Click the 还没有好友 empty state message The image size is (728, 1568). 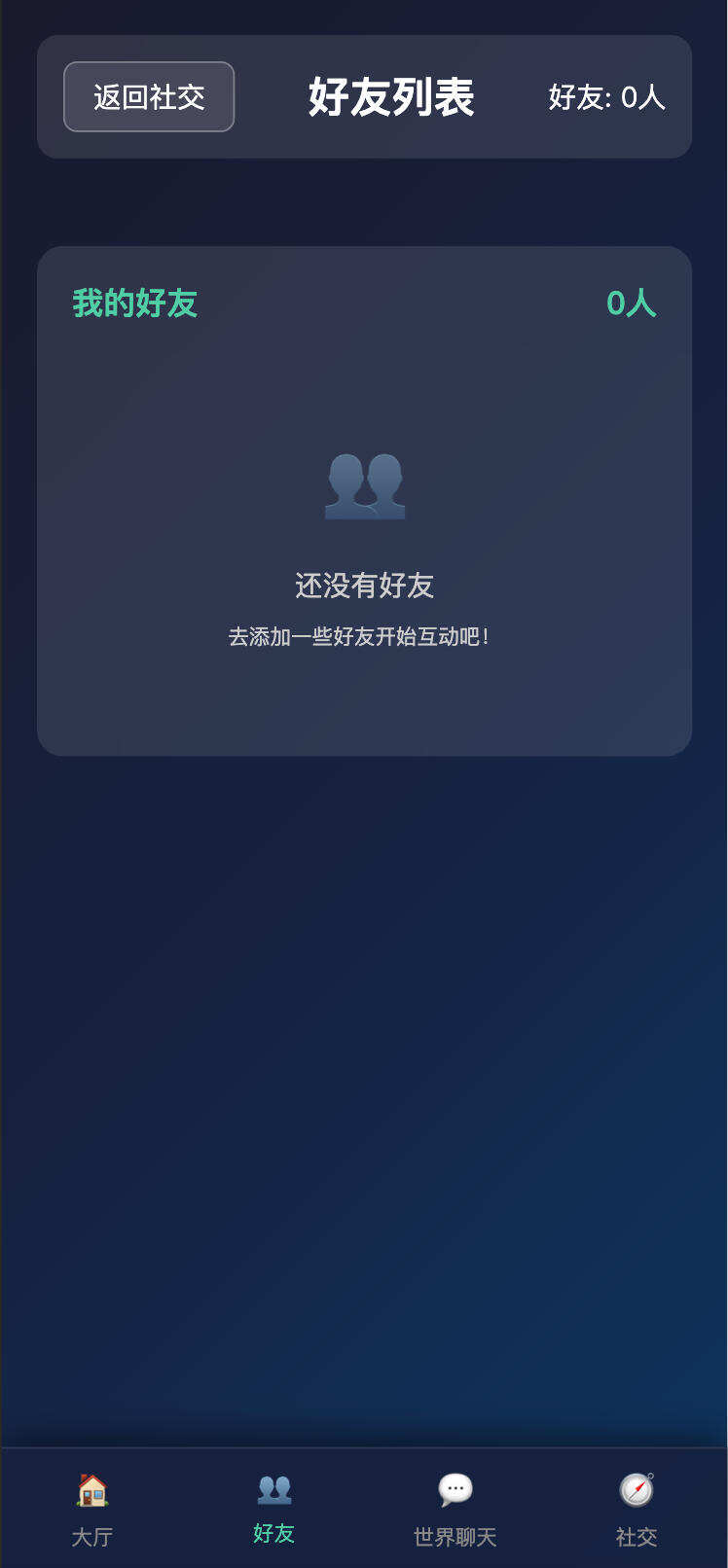364,587
